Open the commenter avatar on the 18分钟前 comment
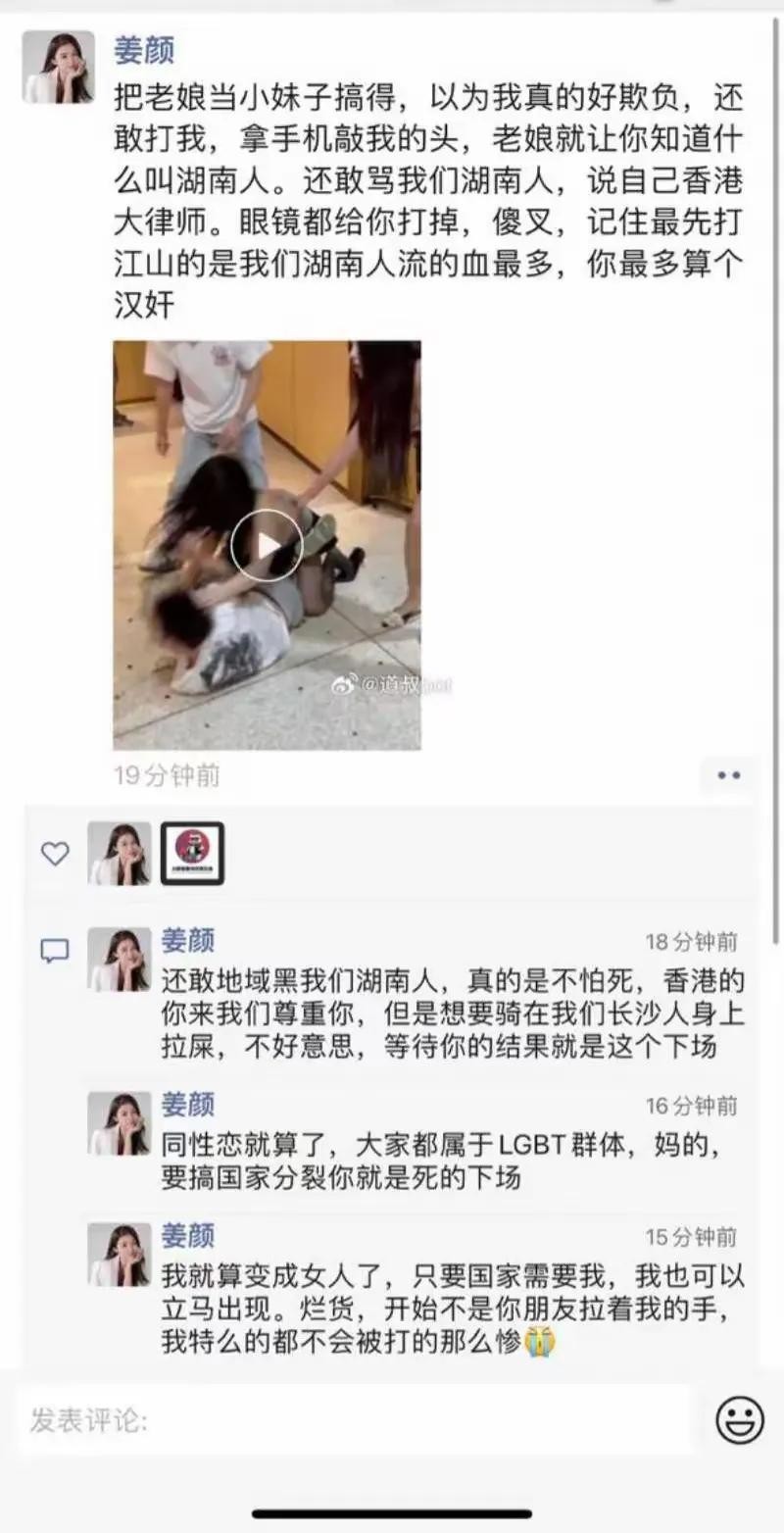Viewport: 784px width, 1533px height. tap(120, 960)
